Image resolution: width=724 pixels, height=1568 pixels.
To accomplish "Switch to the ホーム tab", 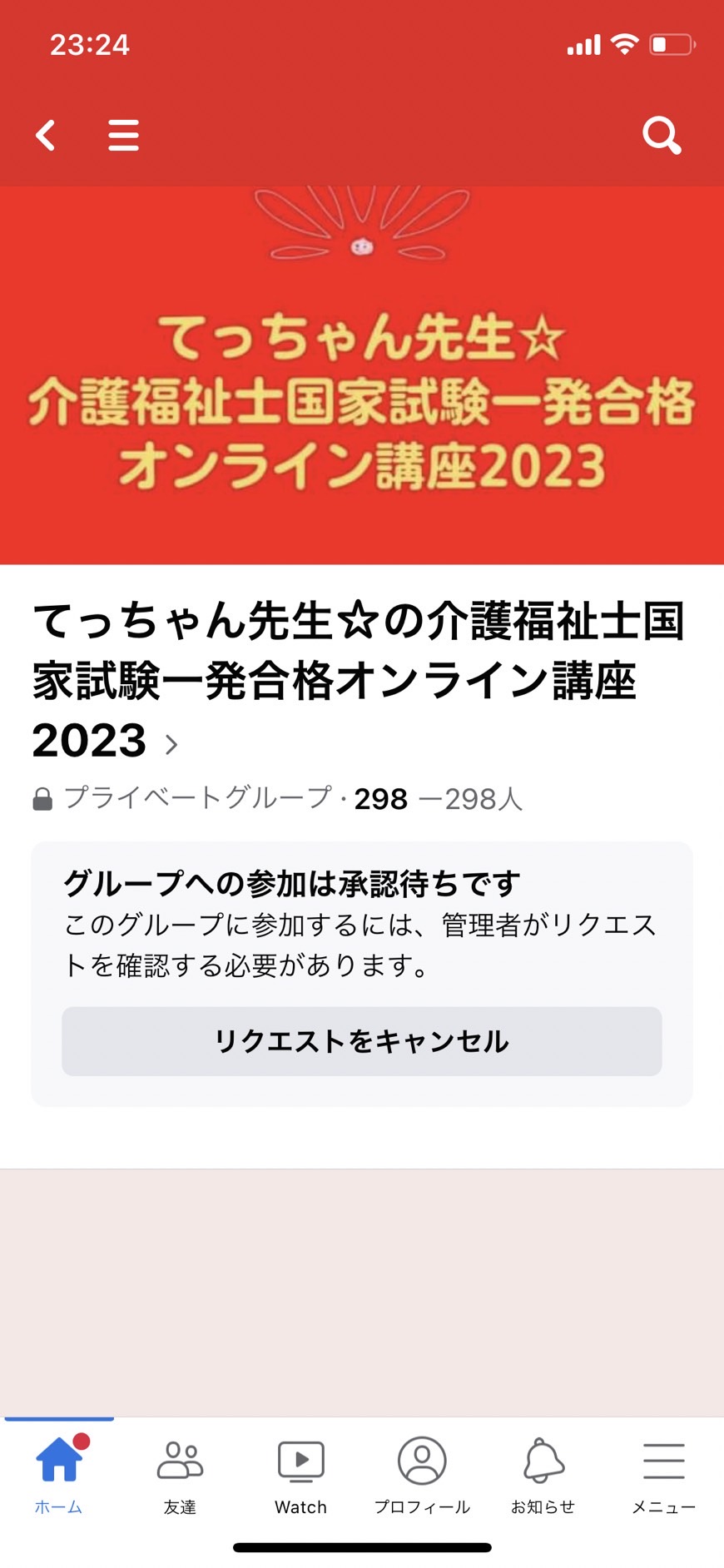I will 59,1475.
